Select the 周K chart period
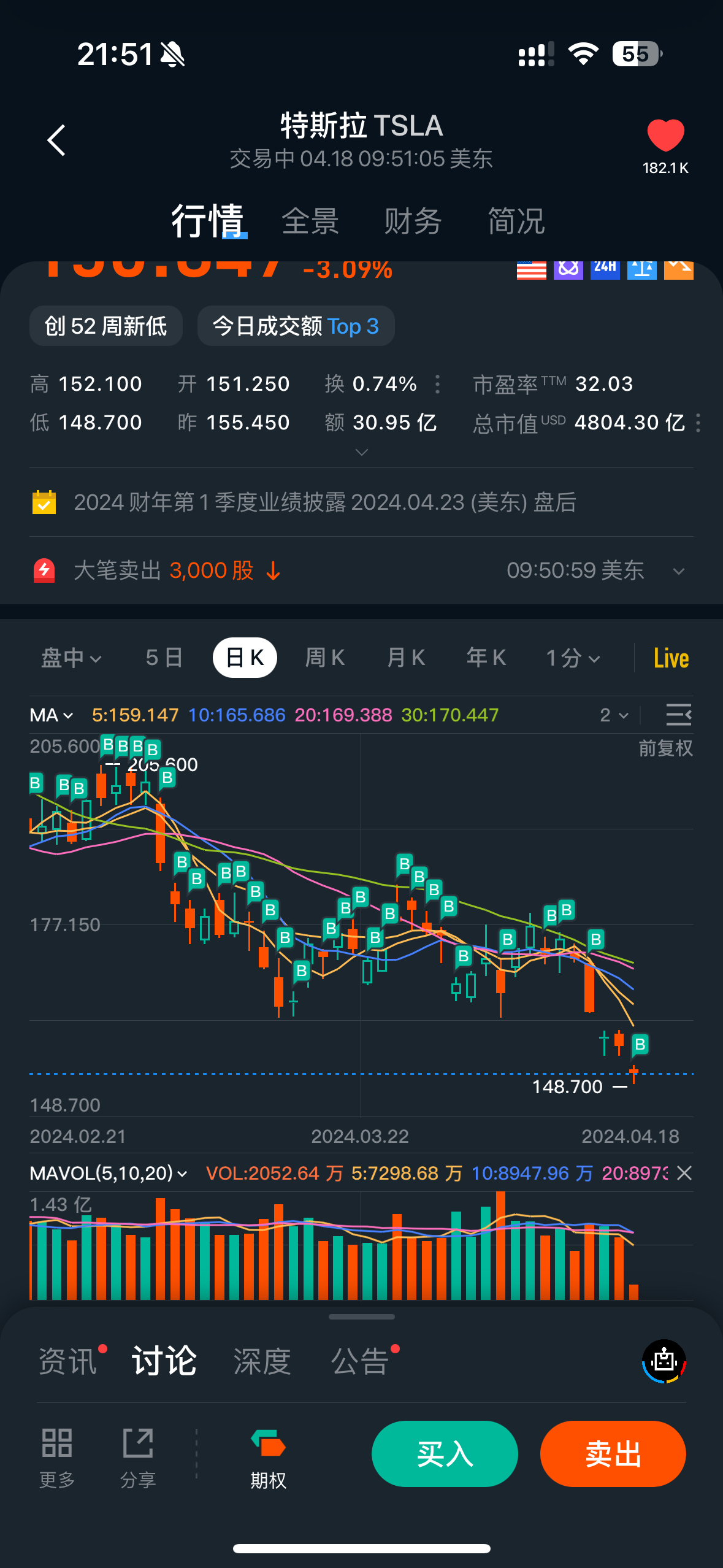723x1568 pixels. [325, 658]
